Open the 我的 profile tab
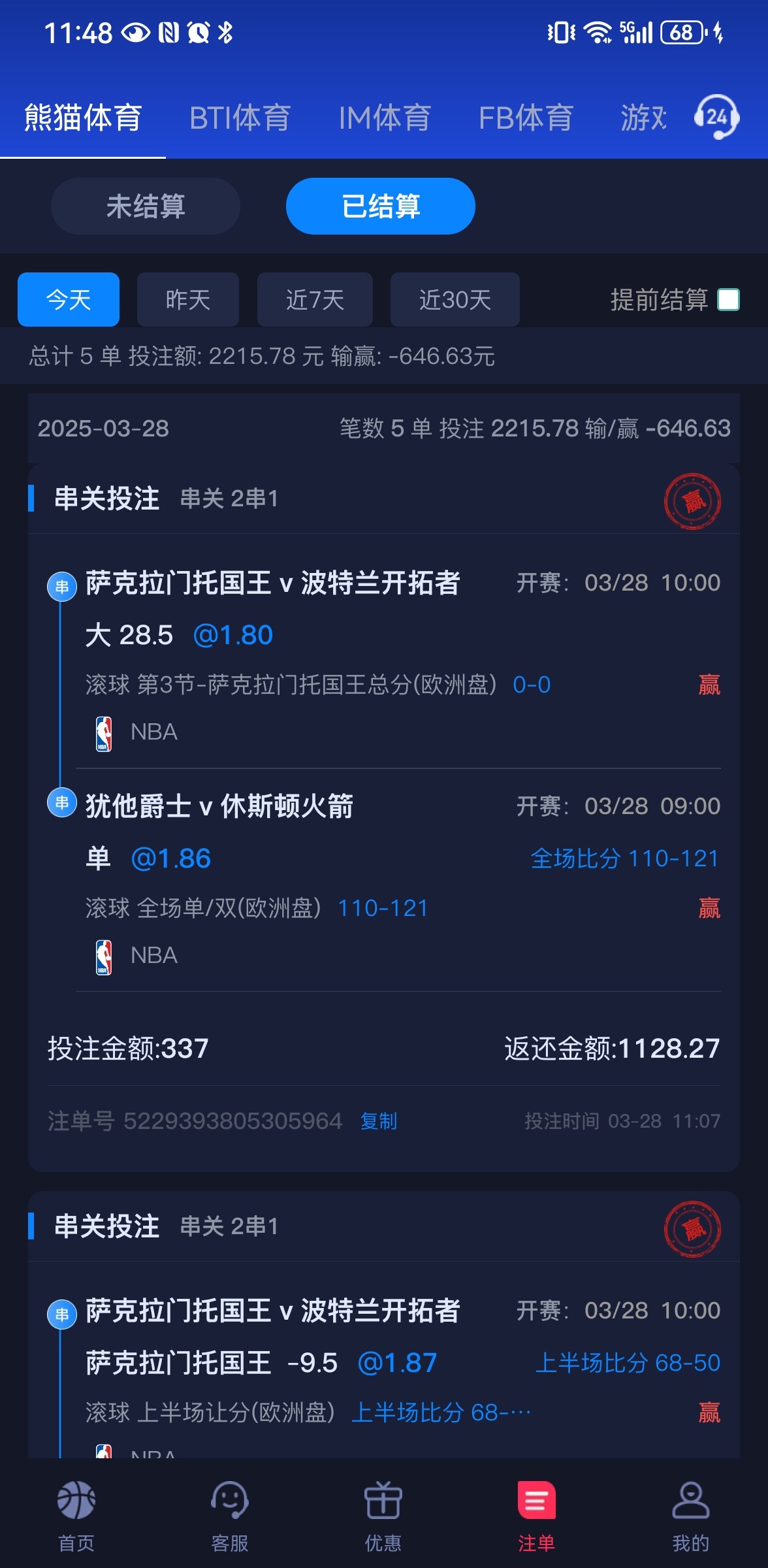Viewport: 768px width, 1568px height. pyautogui.click(x=691, y=1516)
